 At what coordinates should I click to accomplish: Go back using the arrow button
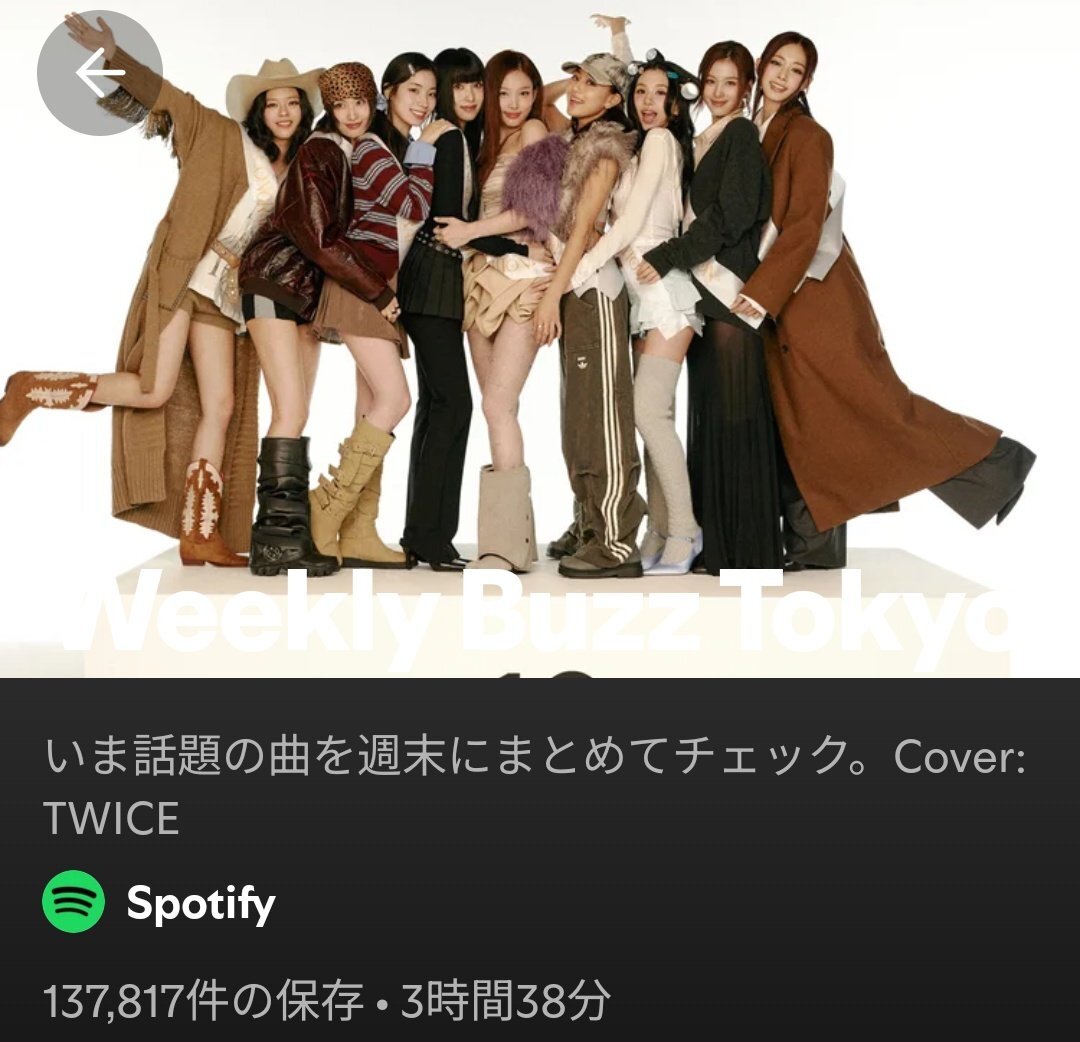[x=100, y=73]
